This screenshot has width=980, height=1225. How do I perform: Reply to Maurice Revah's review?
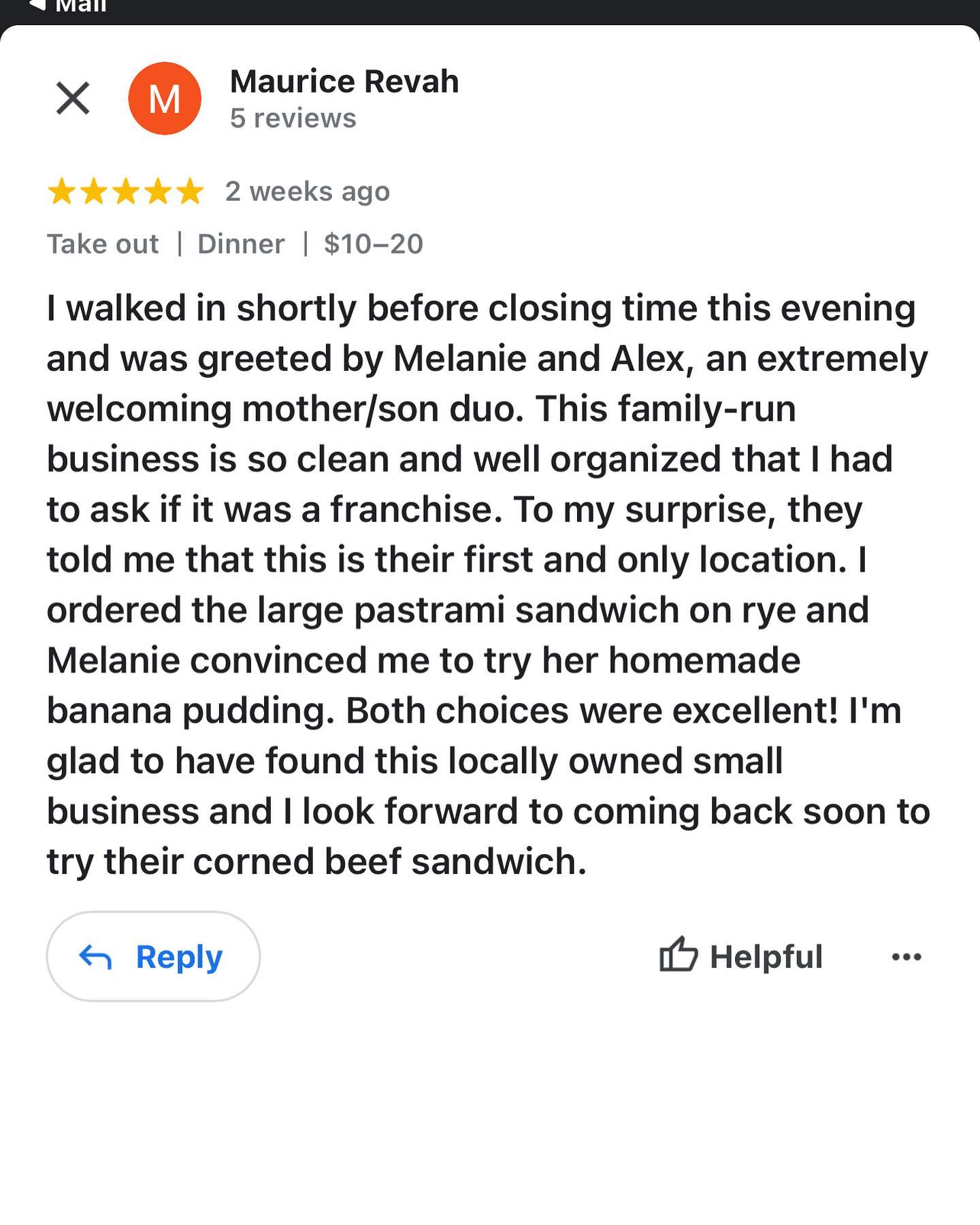coord(153,957)
